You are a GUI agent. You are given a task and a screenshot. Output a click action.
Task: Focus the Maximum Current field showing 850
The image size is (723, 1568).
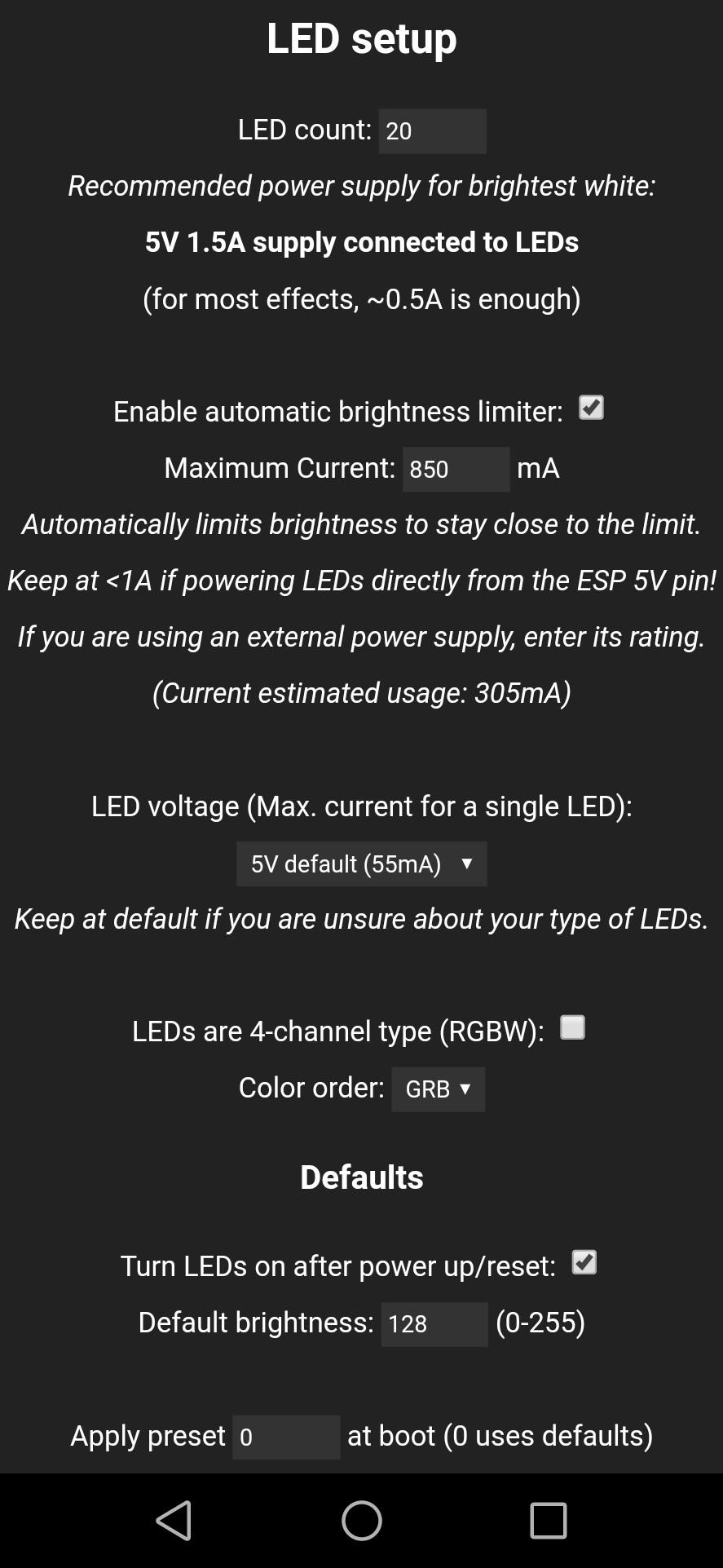pyautogui.click(x=456, y=469)
